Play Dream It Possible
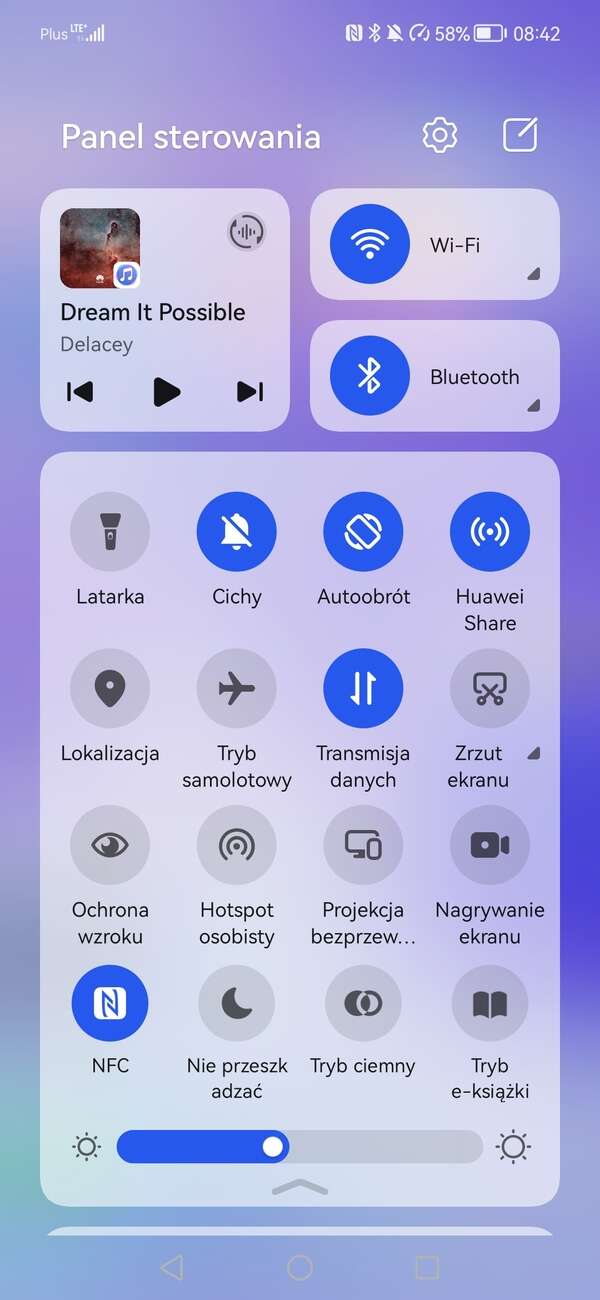 pos(166,392)
